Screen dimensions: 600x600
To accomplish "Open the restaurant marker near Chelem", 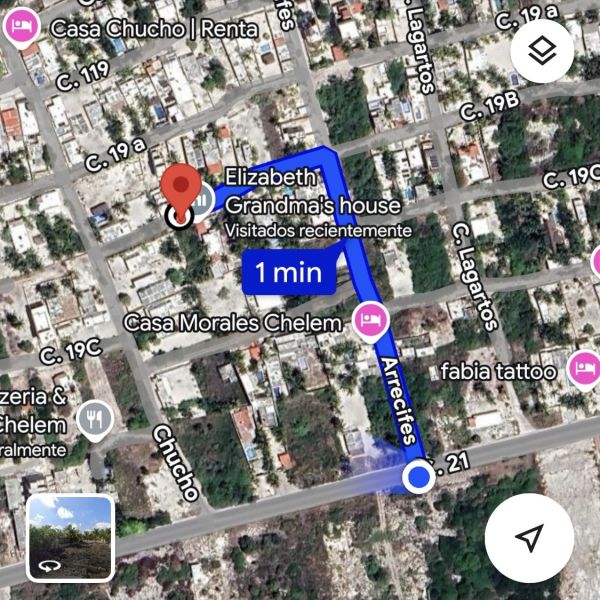I will point(95,419).
